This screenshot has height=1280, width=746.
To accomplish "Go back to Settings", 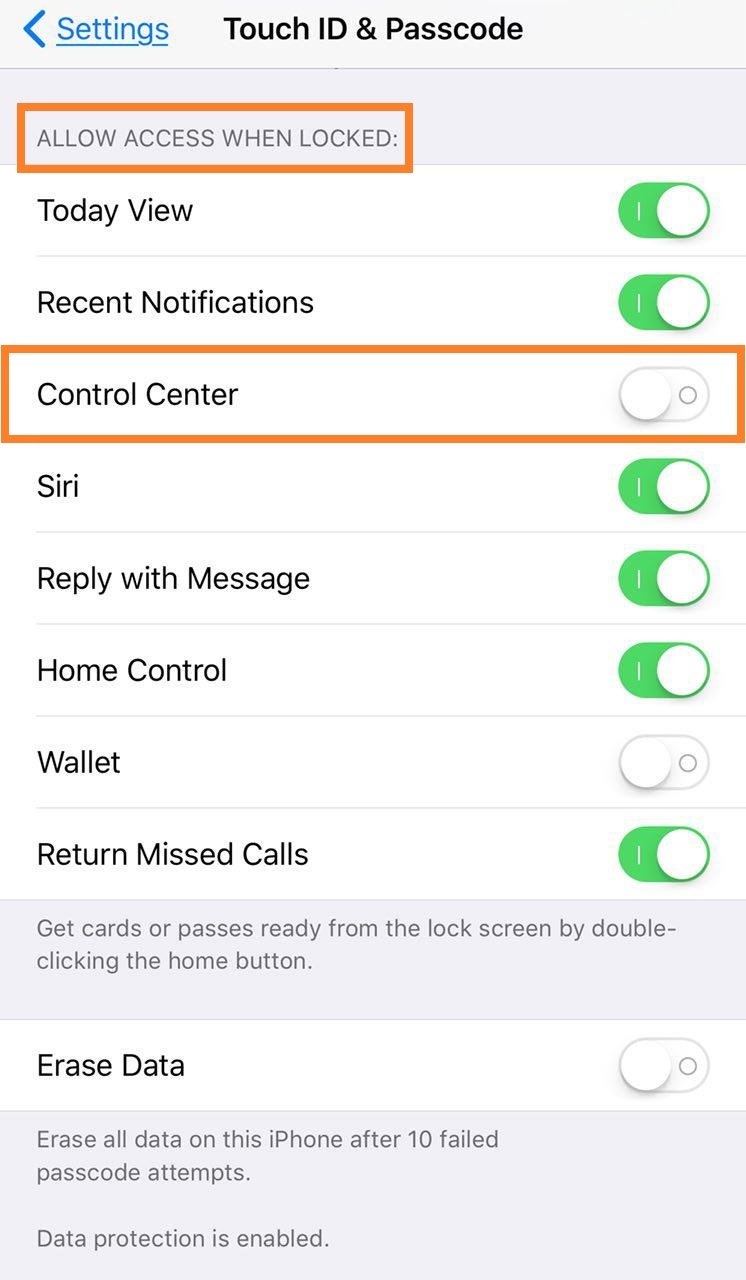I will [x=96, y=29].
